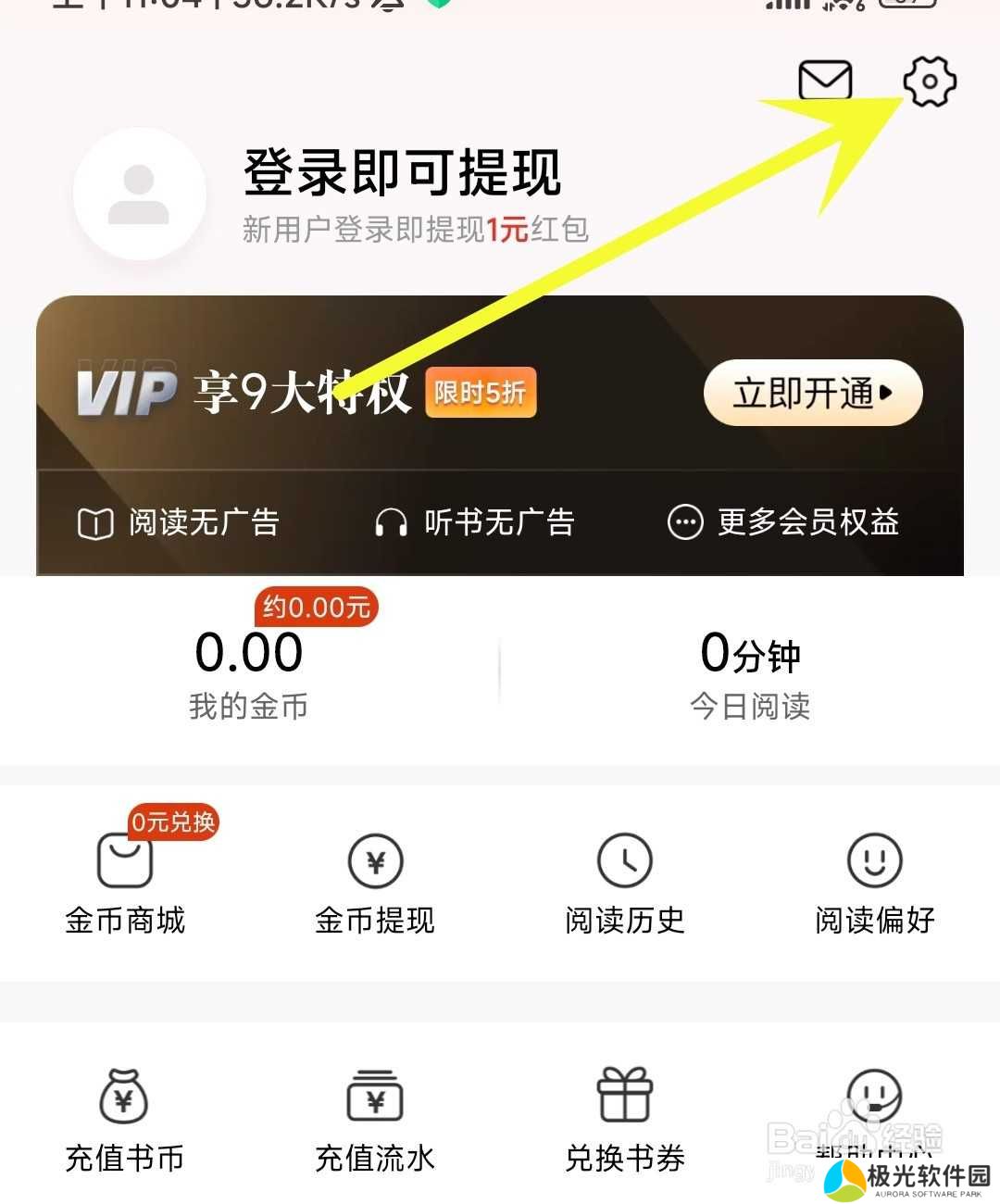The image size is (1000, 1204).
Task: Tap 立即开通 to activate VIP
Action: [813, 393]
